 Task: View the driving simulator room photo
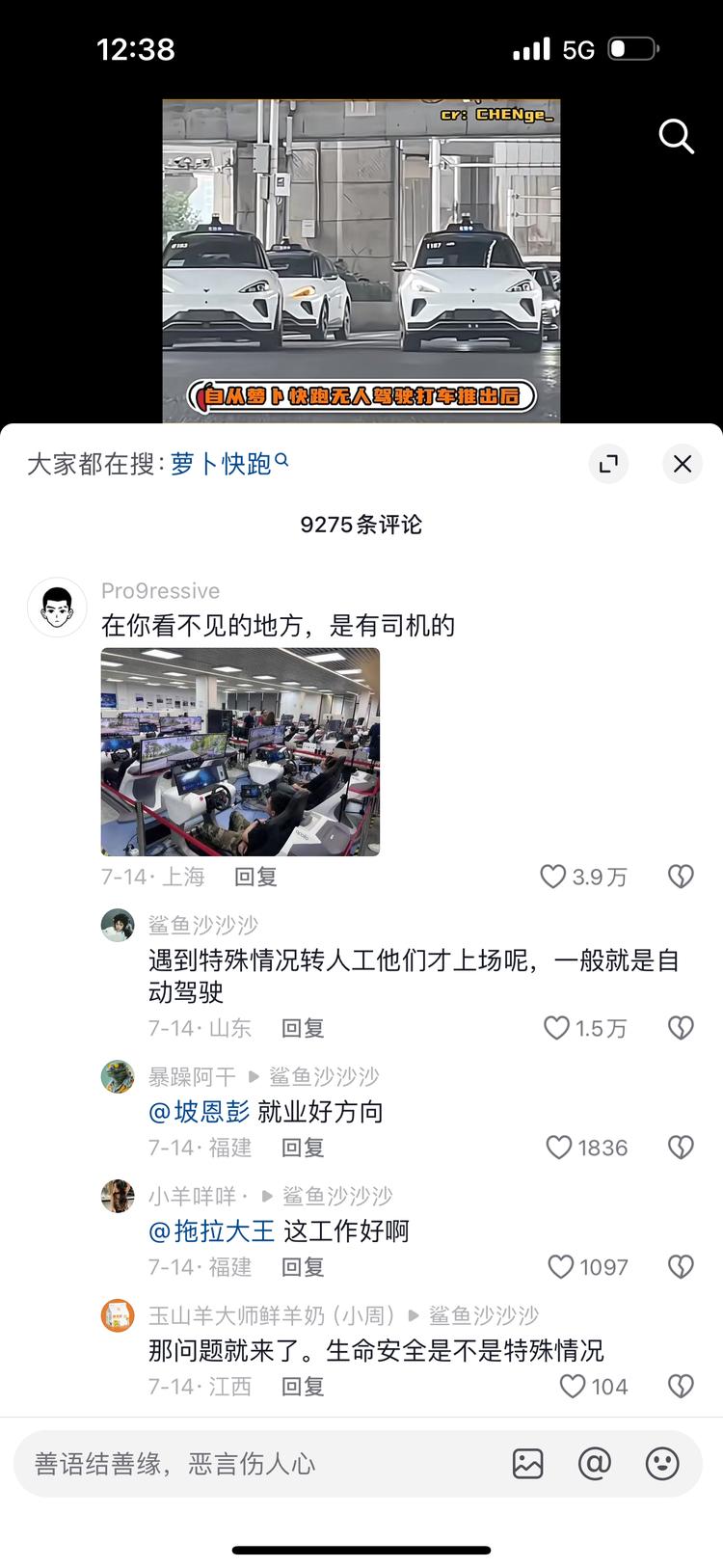tap(240, 751)
